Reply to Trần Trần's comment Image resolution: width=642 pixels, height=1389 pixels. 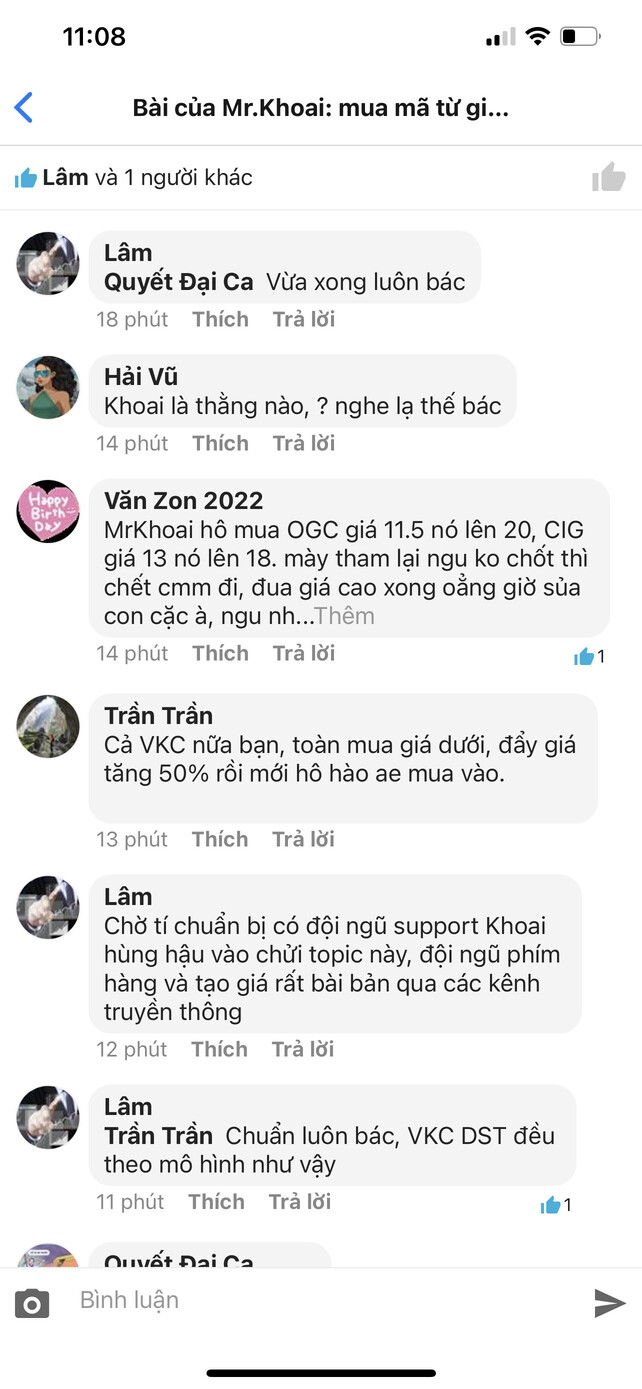coord(303,839)
